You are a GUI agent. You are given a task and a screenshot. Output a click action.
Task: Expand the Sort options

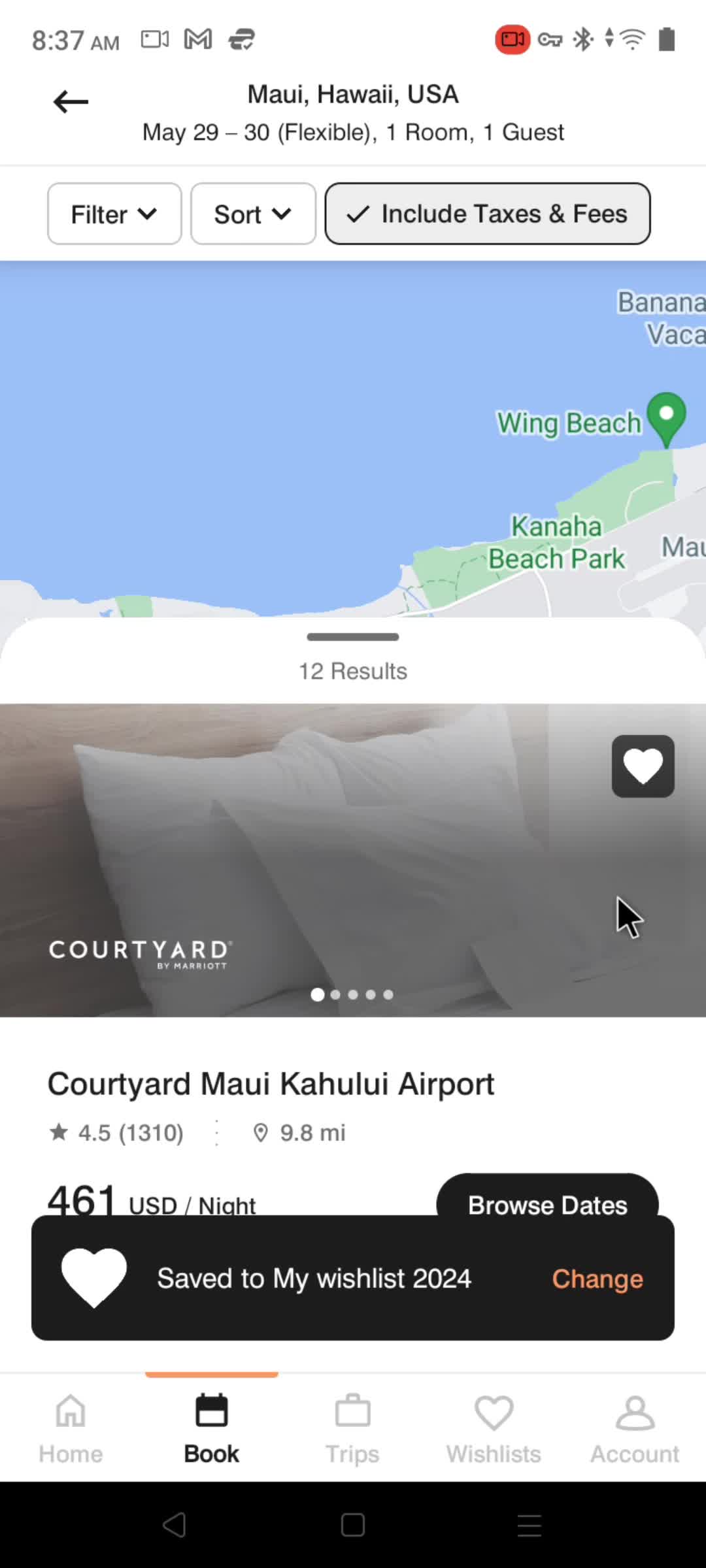(x=253, y=214)
